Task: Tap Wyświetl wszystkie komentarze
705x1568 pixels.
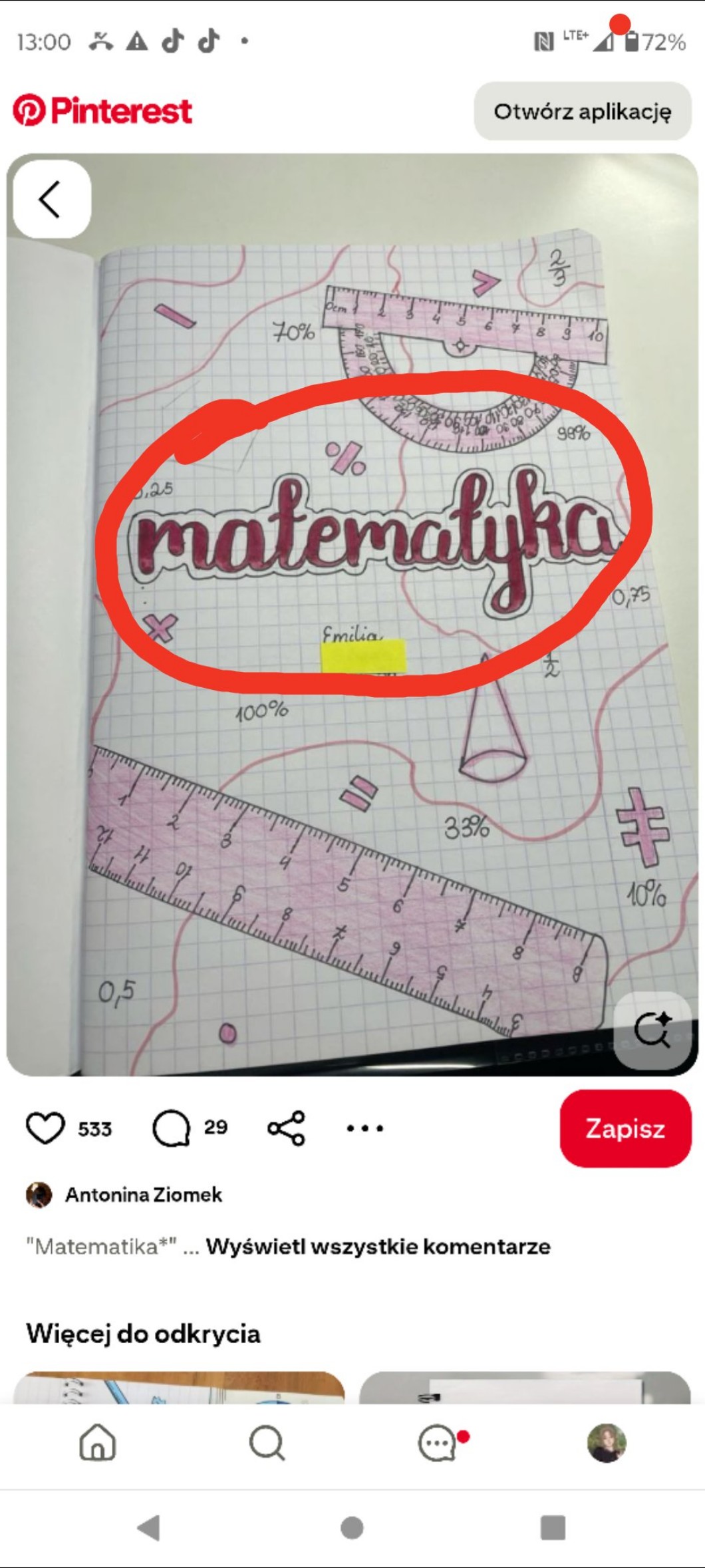Action: click(x=378, y=1246)
